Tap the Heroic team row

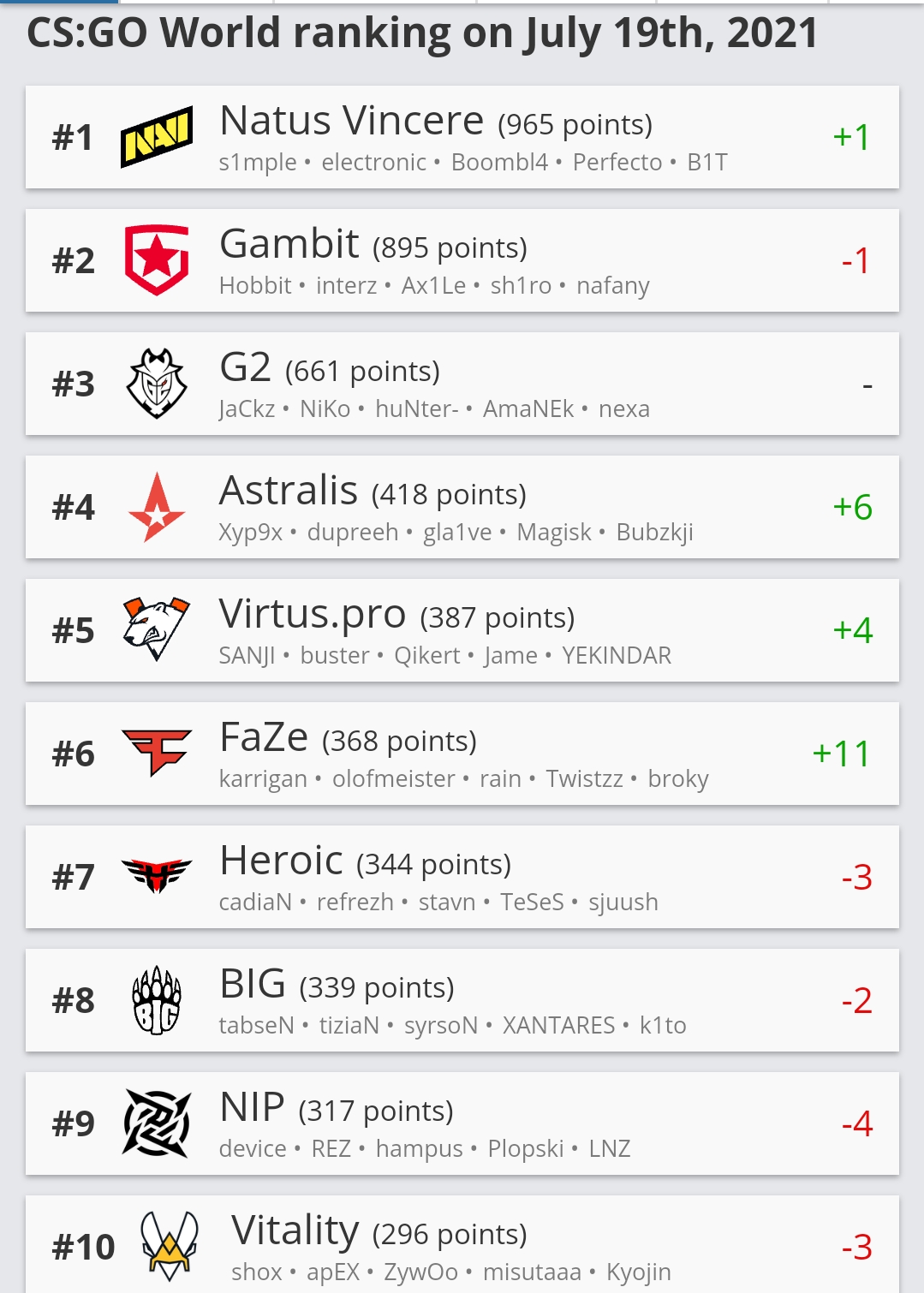[462, 877]
